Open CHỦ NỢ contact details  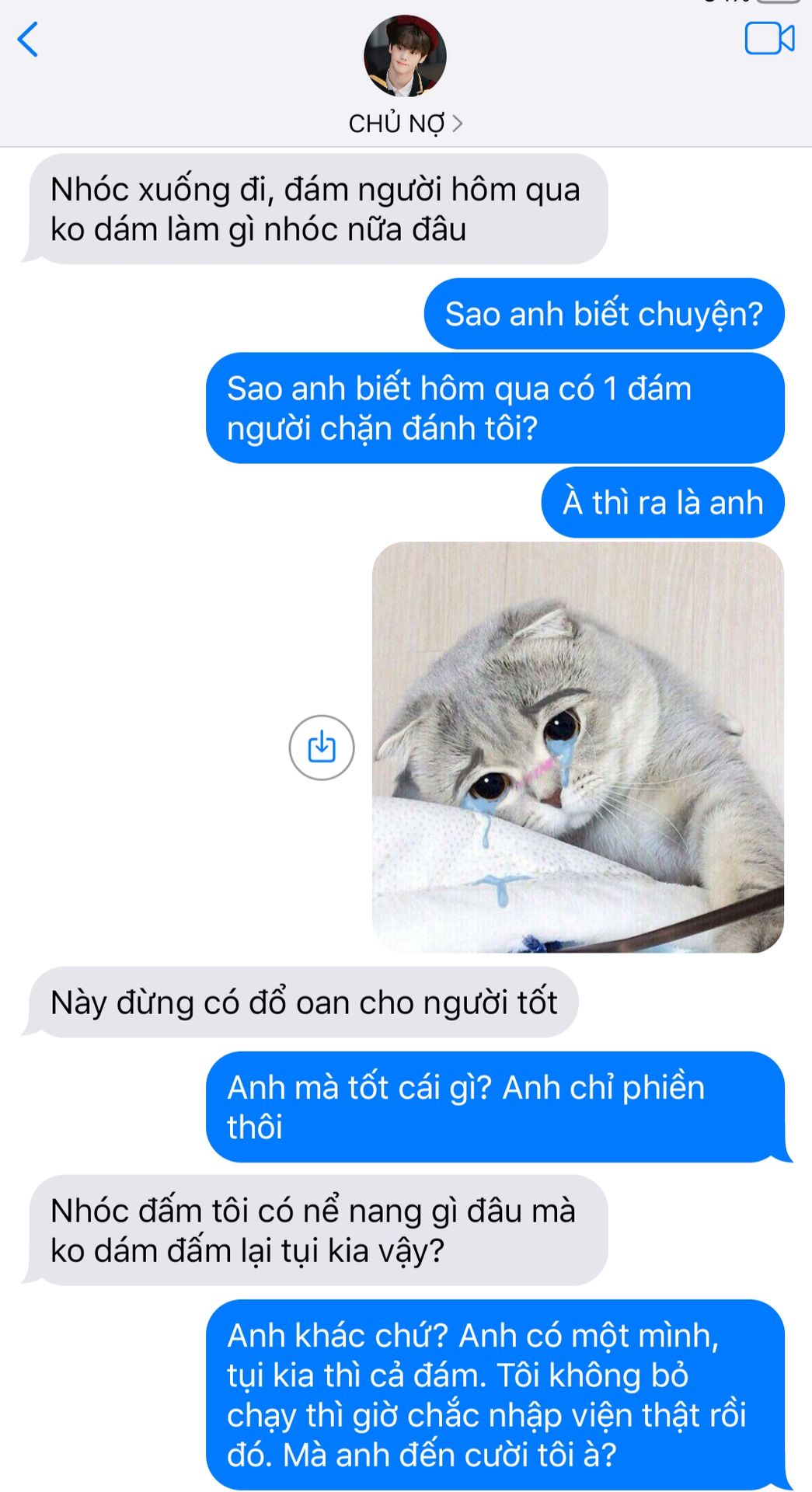click(x=404, y=123)
